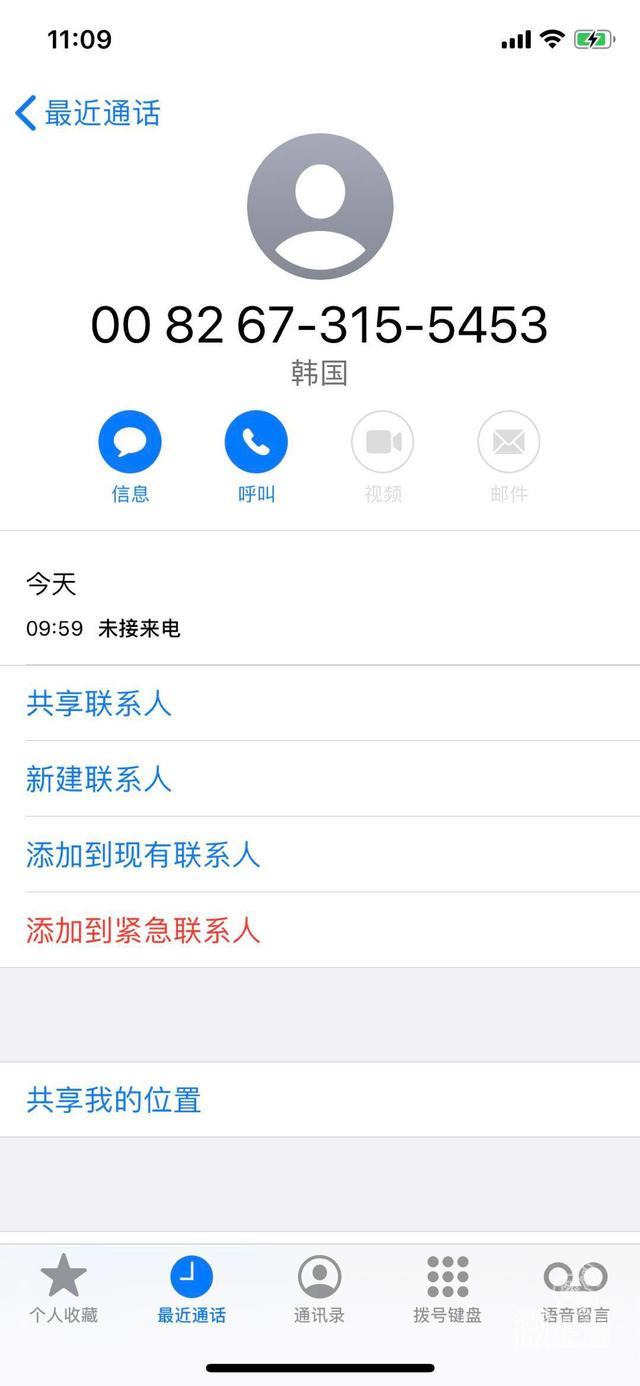Go back to 最近通话 list
The image size is (640, 1386).
tap(88, 113)
